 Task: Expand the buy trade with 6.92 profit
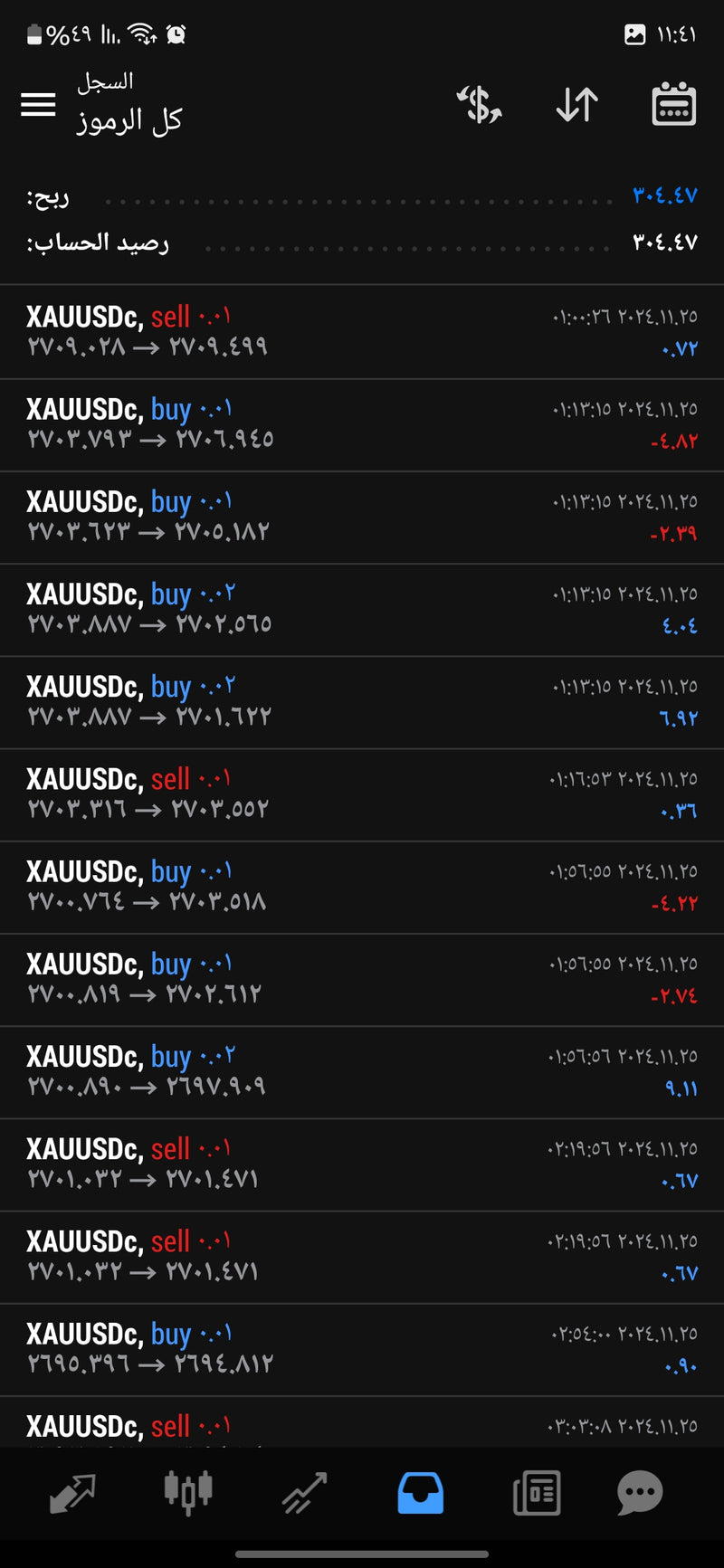coord(362,701)
